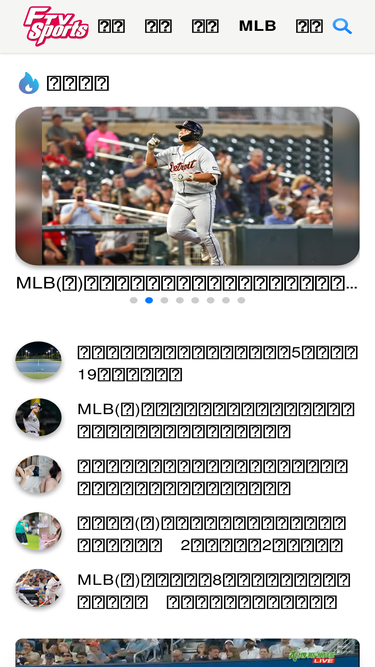Image resolution: width=375 pixels, height=667 pixels.
Task: Jump to the last carousel page dot
Action: tap(241, 300)
